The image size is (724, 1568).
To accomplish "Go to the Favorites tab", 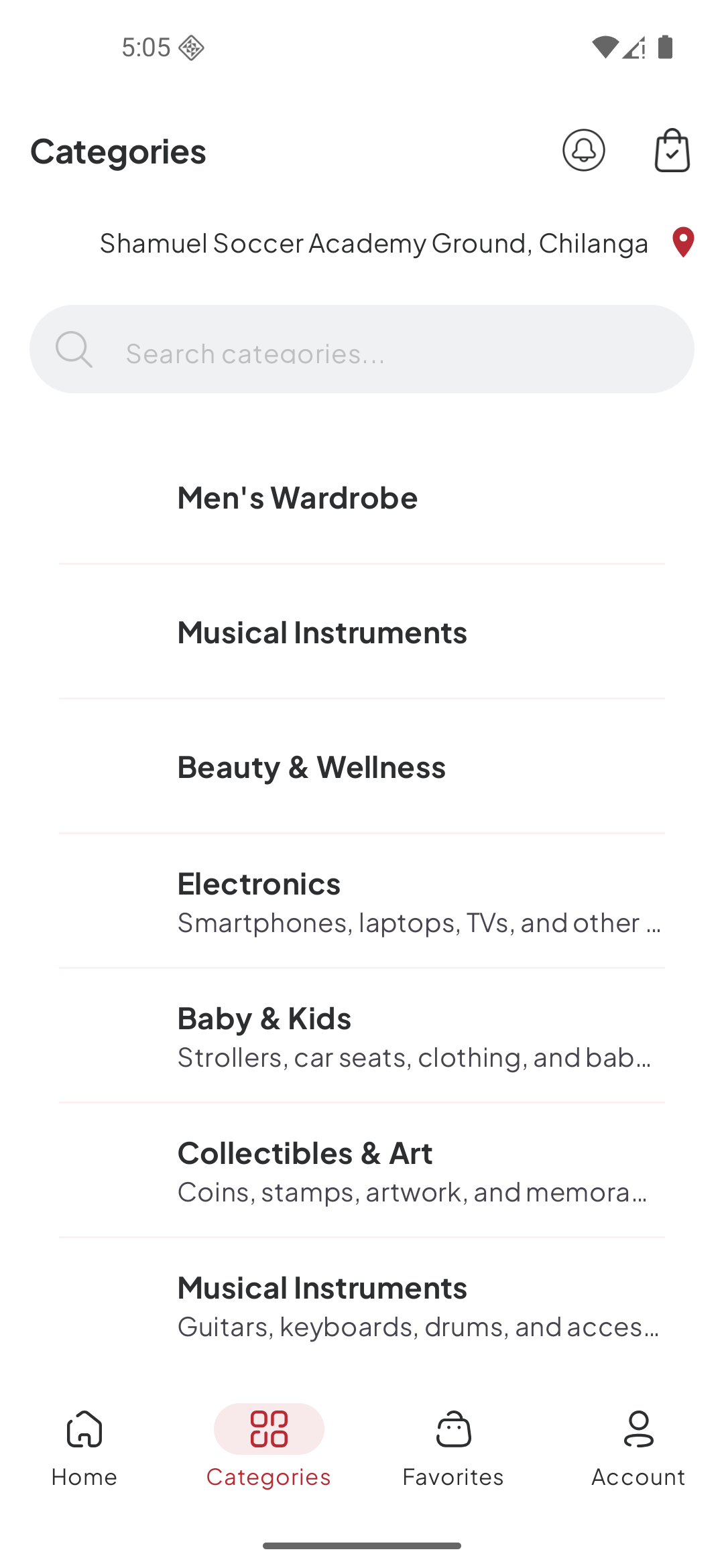I will pyautogui.click(x=453, y=1447).
